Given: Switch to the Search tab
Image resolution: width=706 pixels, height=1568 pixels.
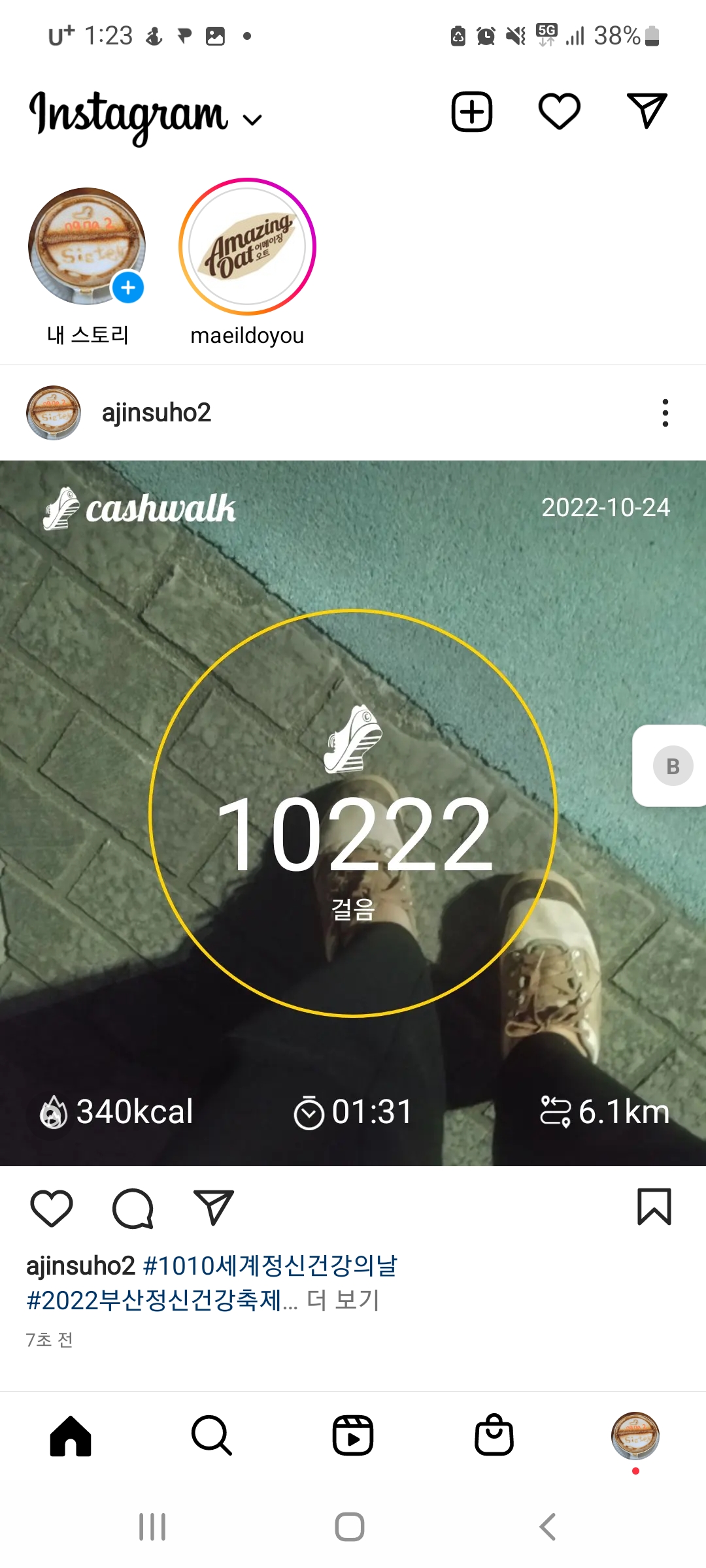Looking at the screenshot, I should 211,1436.
